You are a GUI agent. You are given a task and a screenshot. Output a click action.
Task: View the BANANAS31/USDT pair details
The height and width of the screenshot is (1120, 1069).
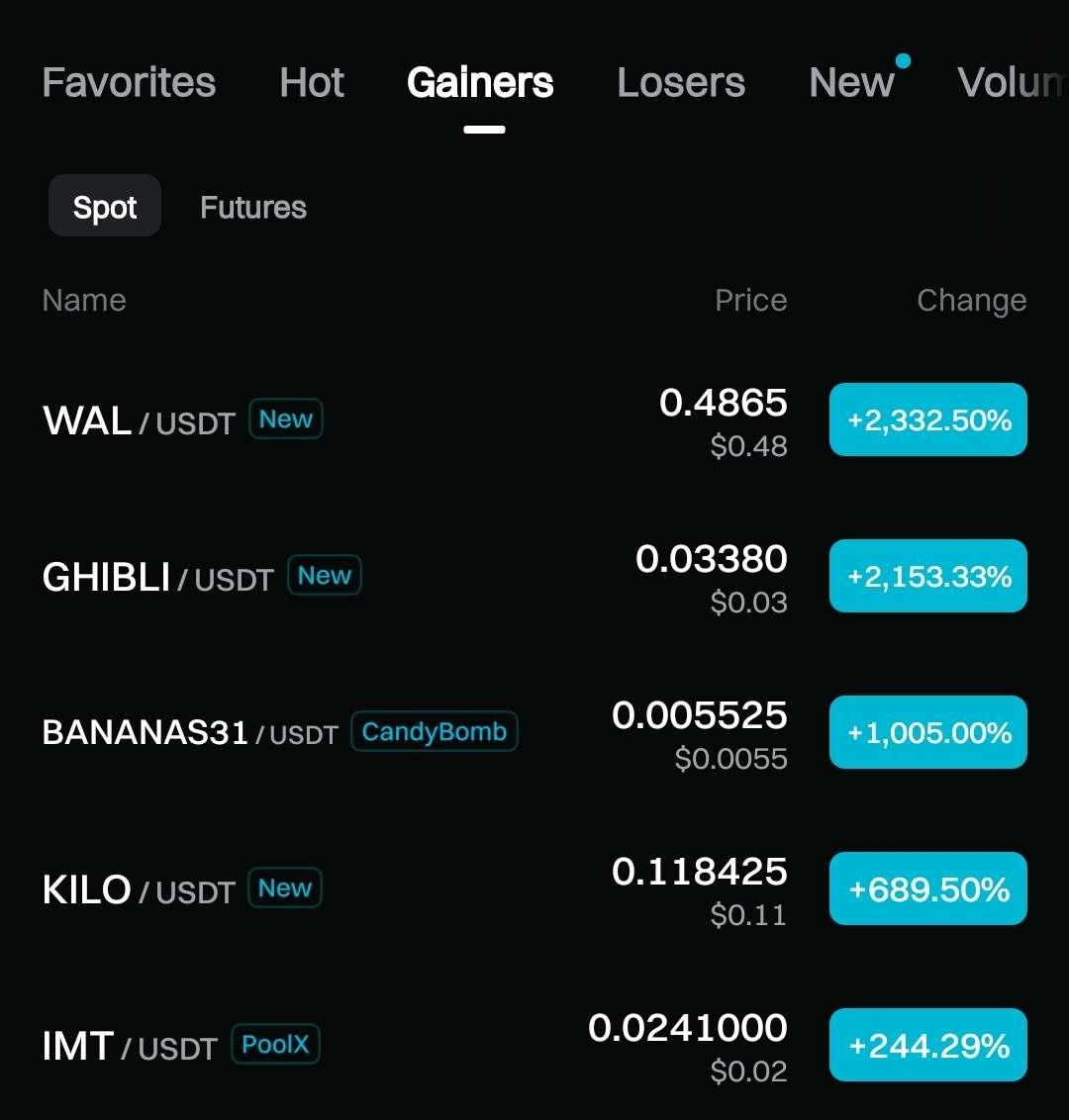190,733
